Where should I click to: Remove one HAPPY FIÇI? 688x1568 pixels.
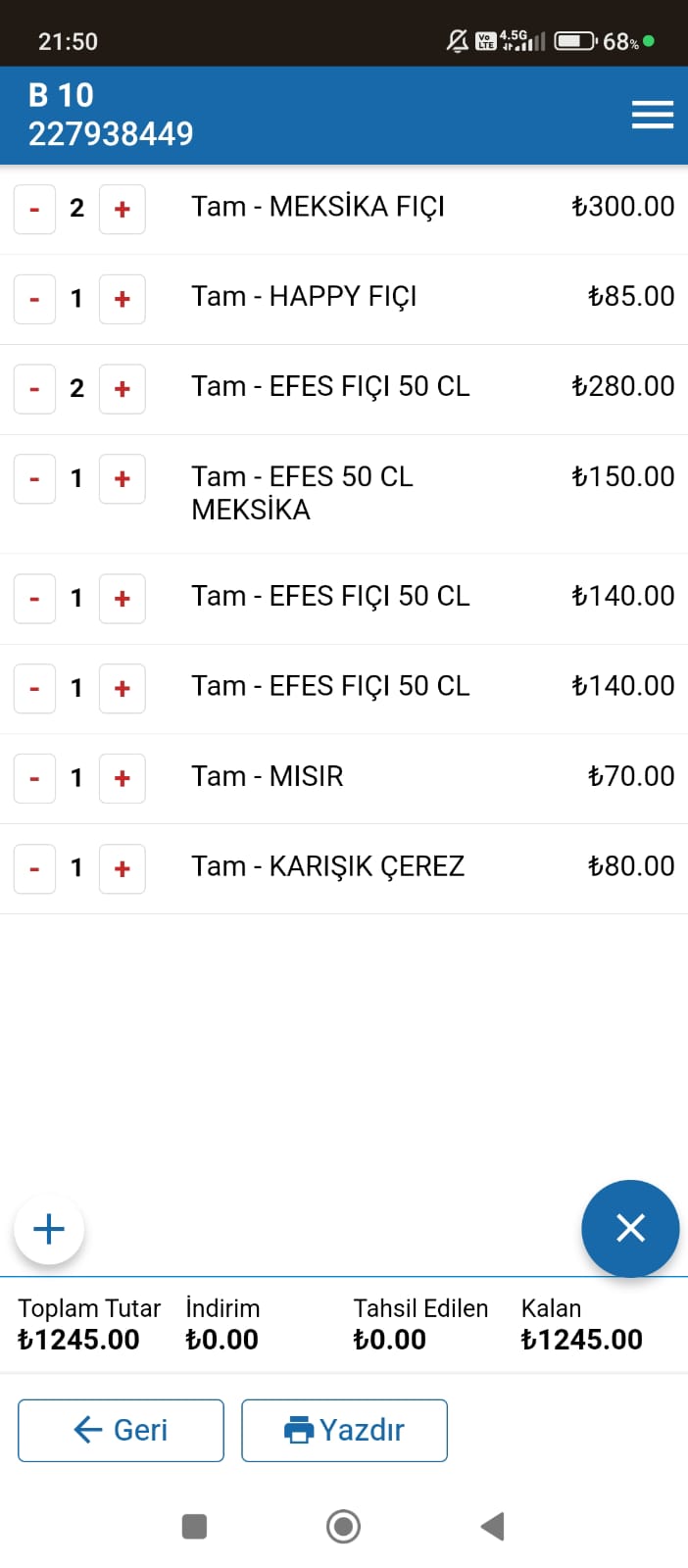tap(34, 299)
